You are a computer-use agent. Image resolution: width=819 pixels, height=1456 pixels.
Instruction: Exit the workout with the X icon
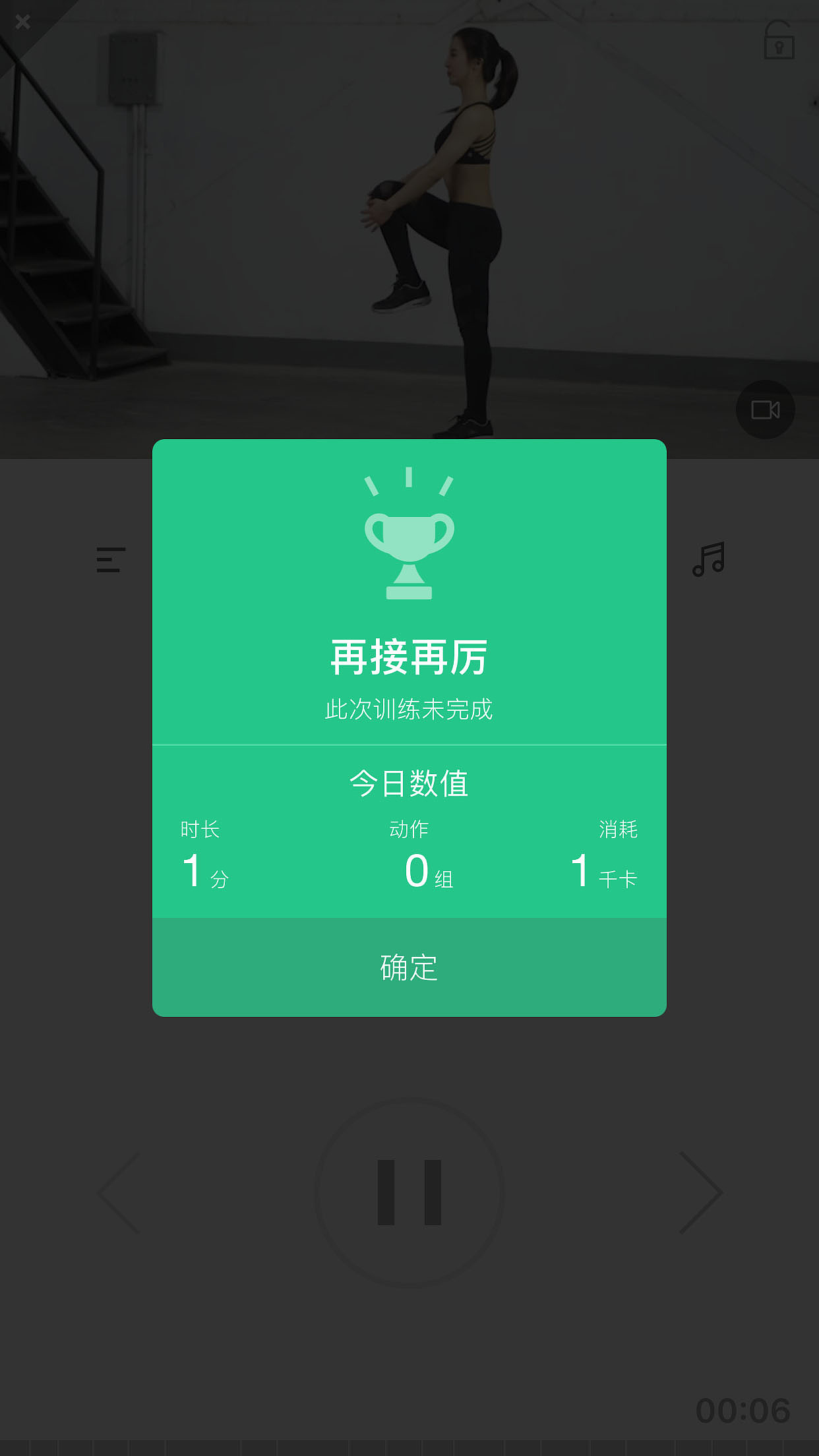23,22
